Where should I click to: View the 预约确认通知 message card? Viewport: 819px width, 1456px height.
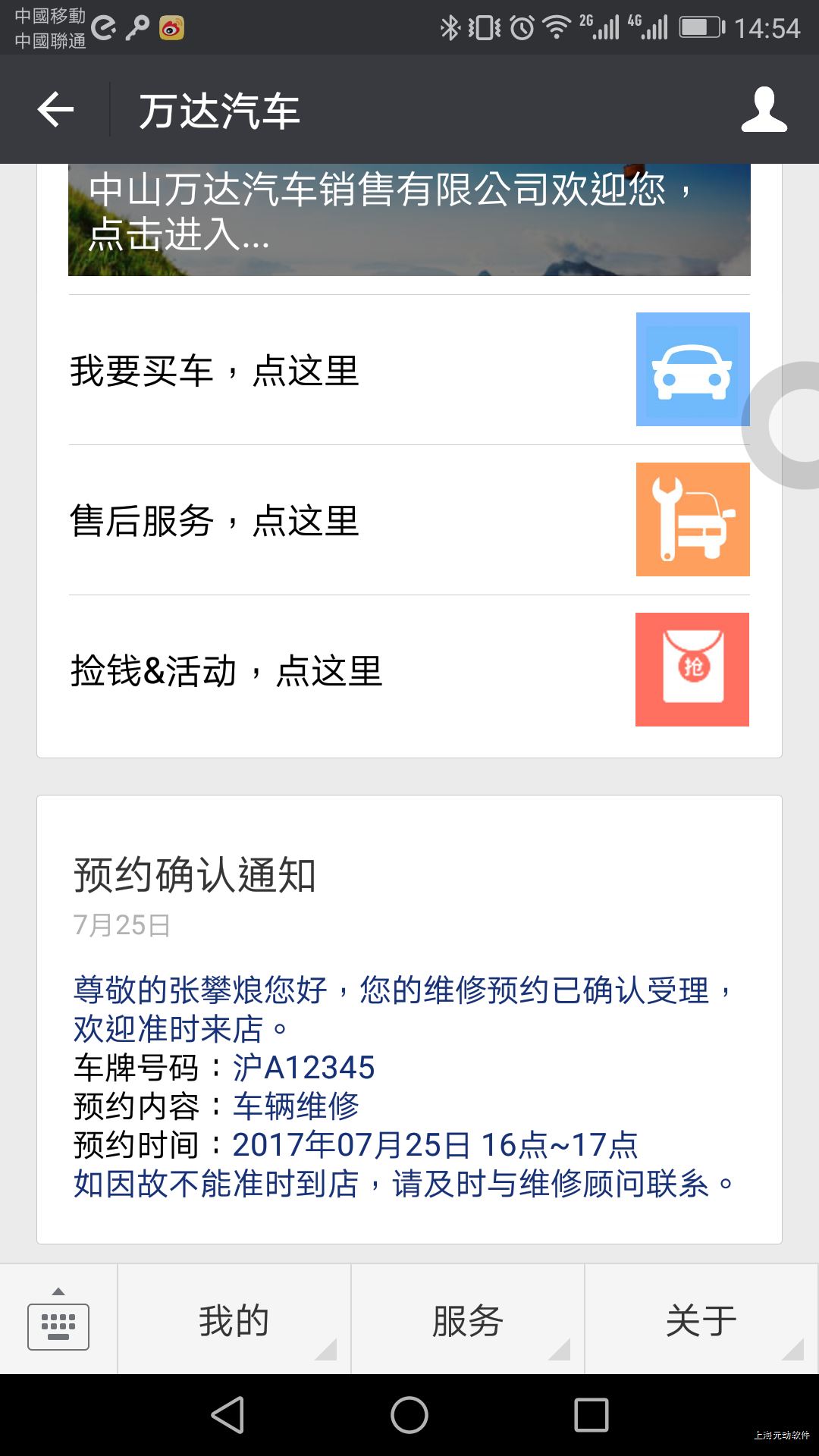(x=409, y=1018)
